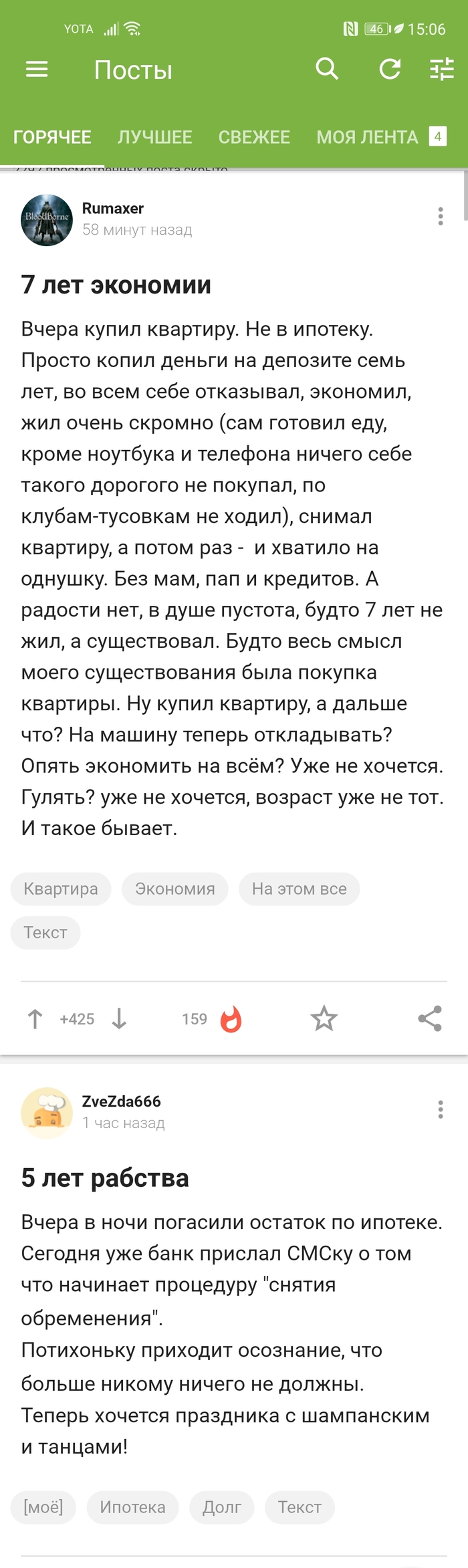Refresh the posts feed
The width and height of the screenshot is (468, 1568).
[390, 69]
